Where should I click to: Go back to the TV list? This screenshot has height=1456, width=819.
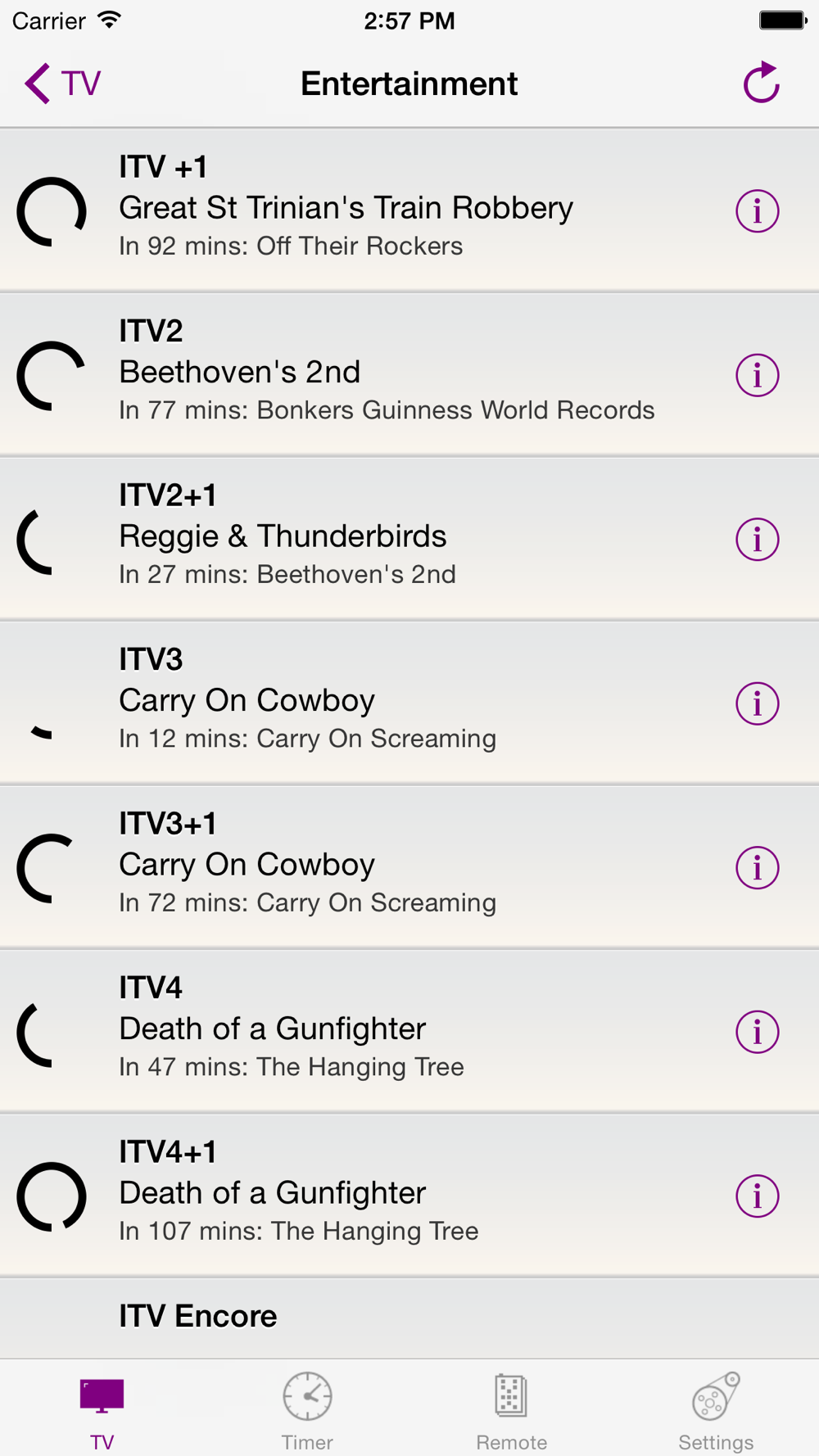[62, 84]
